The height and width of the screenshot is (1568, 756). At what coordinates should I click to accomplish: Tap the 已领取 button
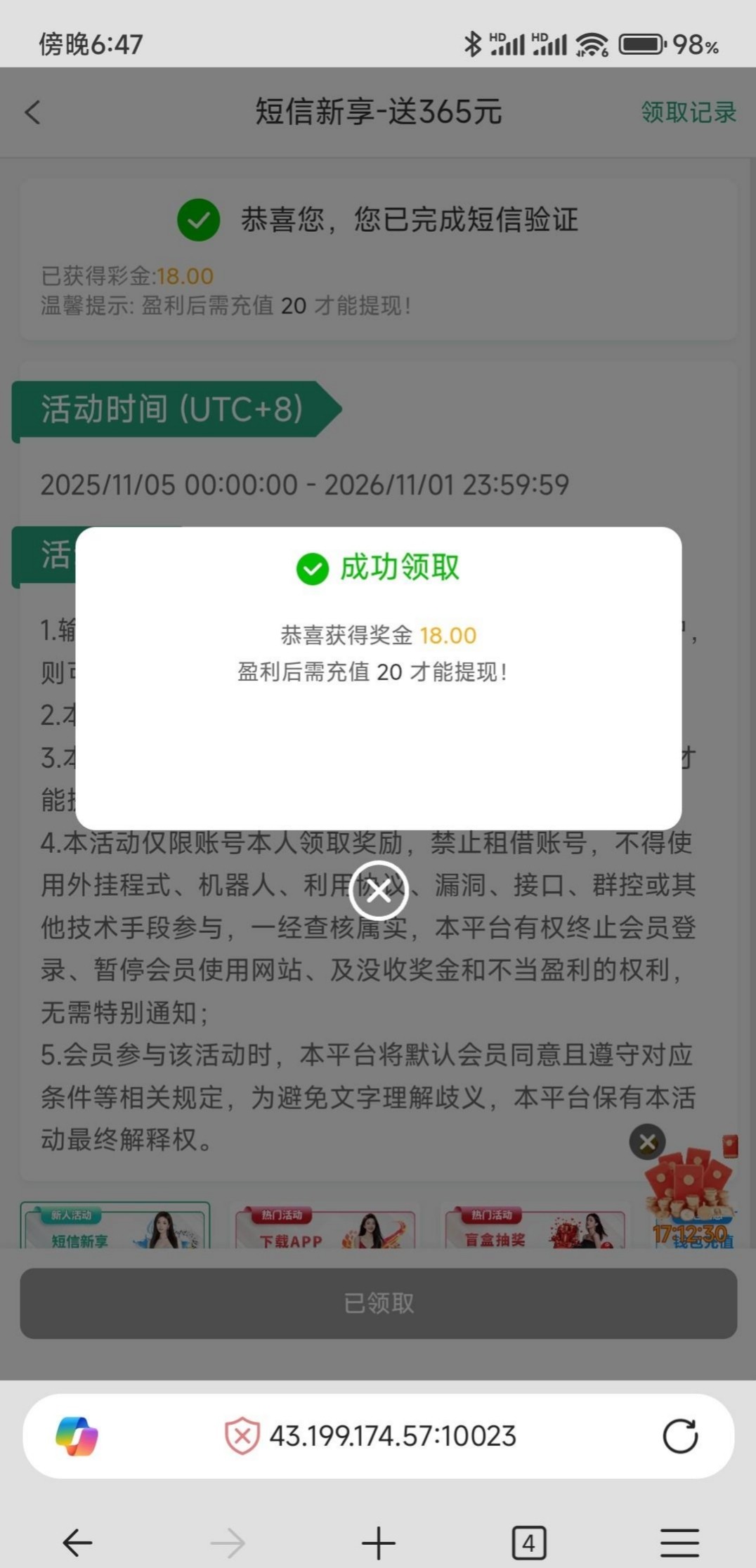click(x=379, y=1303)
